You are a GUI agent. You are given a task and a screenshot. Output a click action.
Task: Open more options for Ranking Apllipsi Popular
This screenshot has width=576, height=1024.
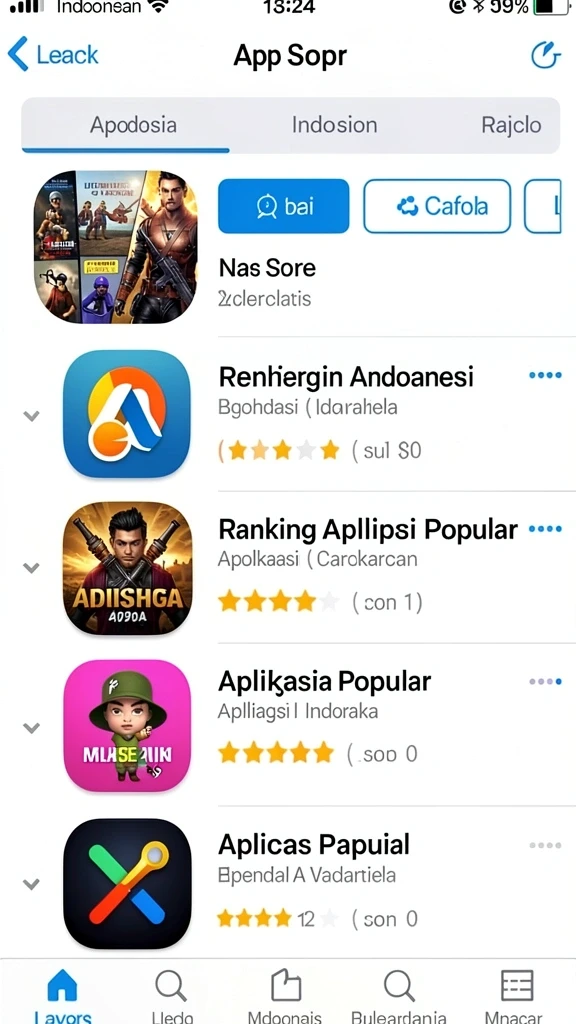point(545,529)
